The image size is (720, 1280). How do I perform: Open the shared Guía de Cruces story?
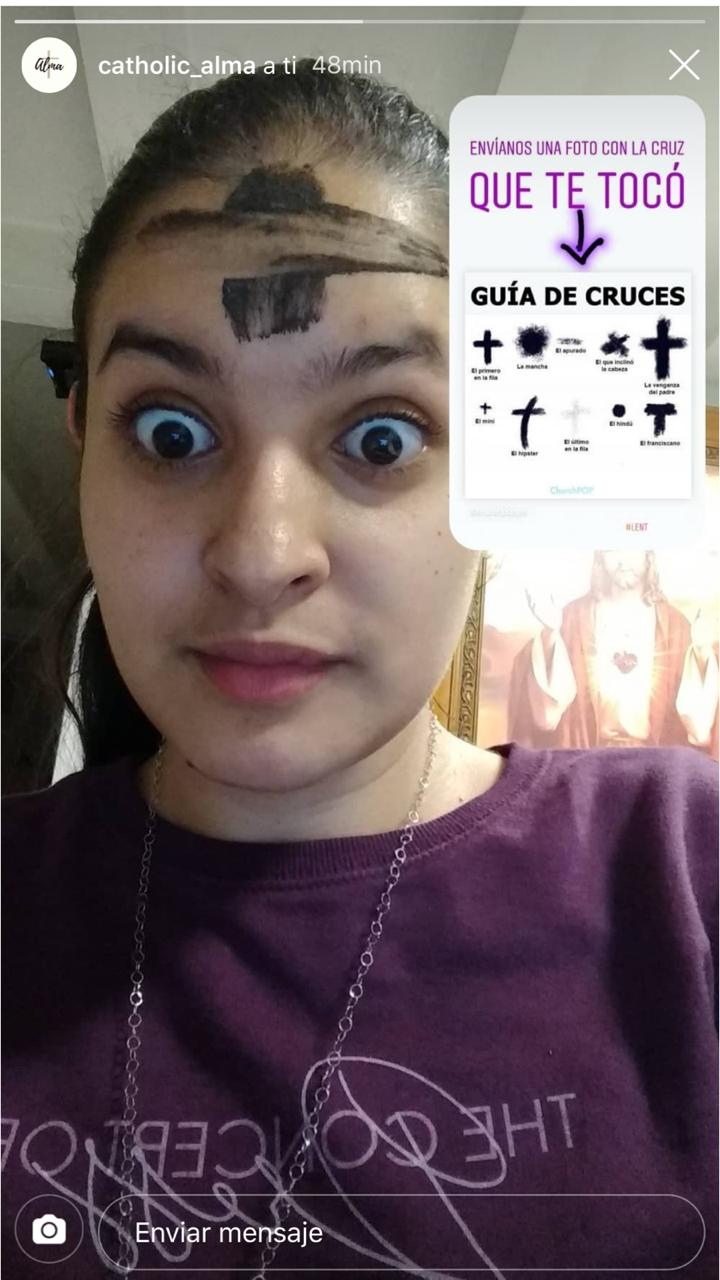577,322
